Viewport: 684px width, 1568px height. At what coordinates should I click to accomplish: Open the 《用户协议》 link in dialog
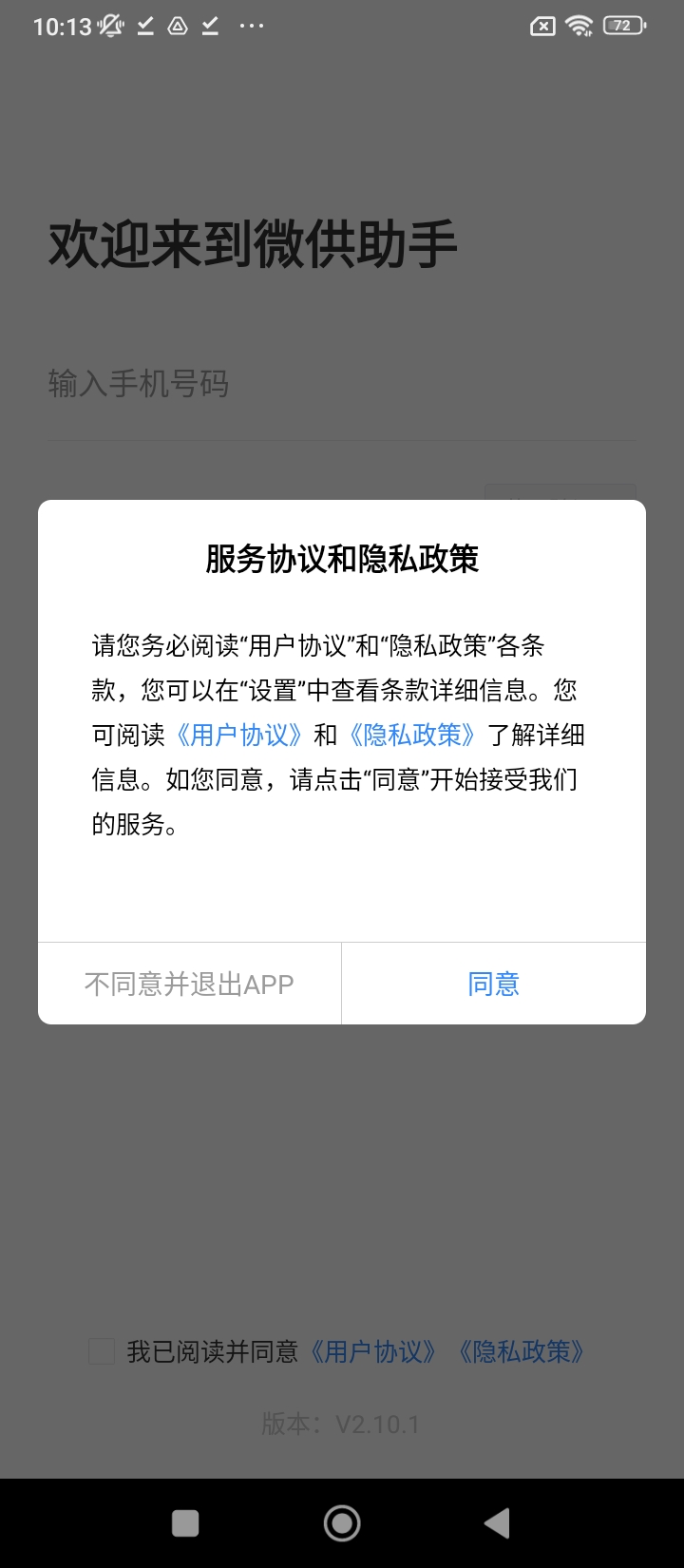coord(239,735)
